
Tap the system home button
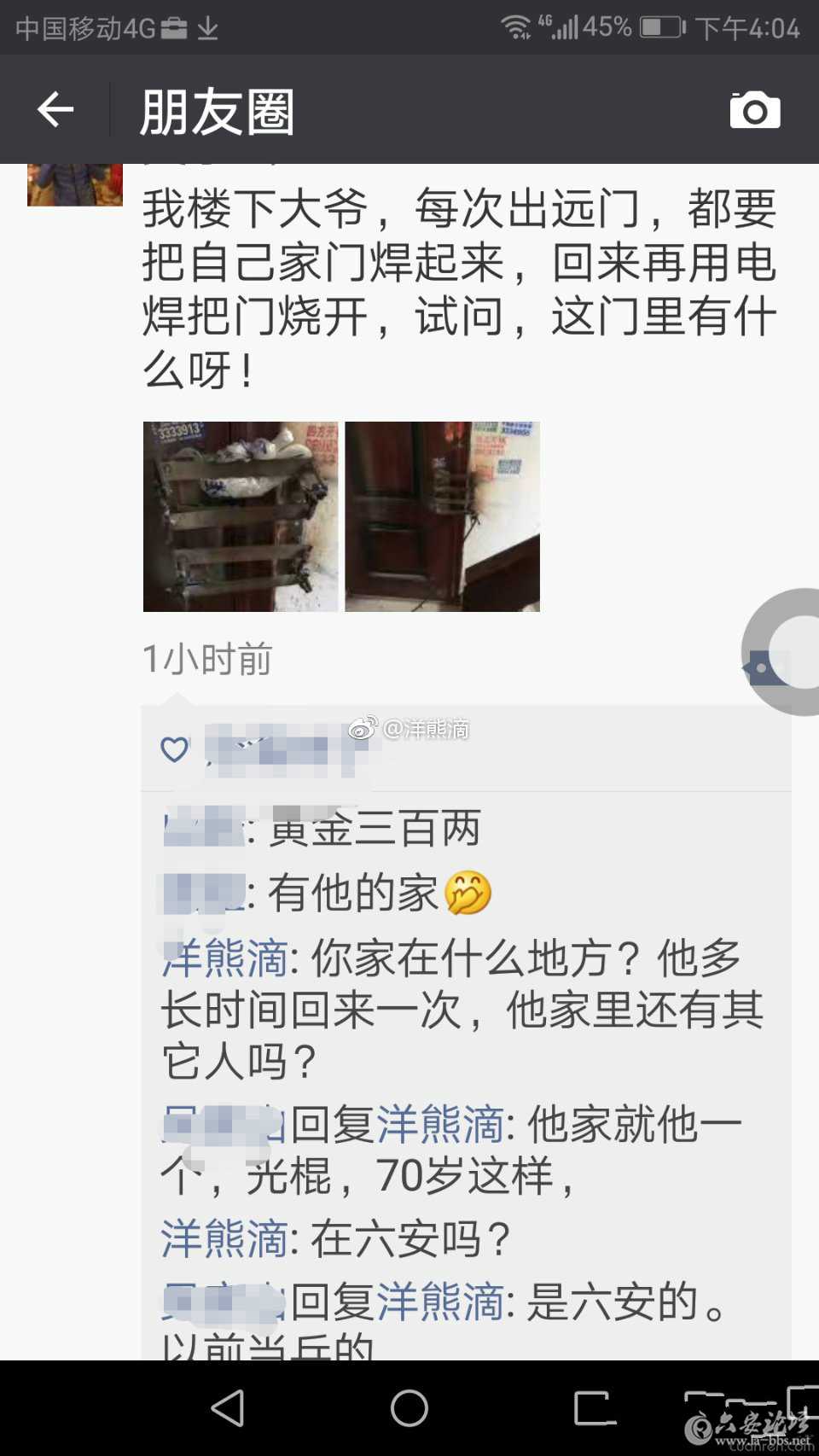click(409, 1408)
